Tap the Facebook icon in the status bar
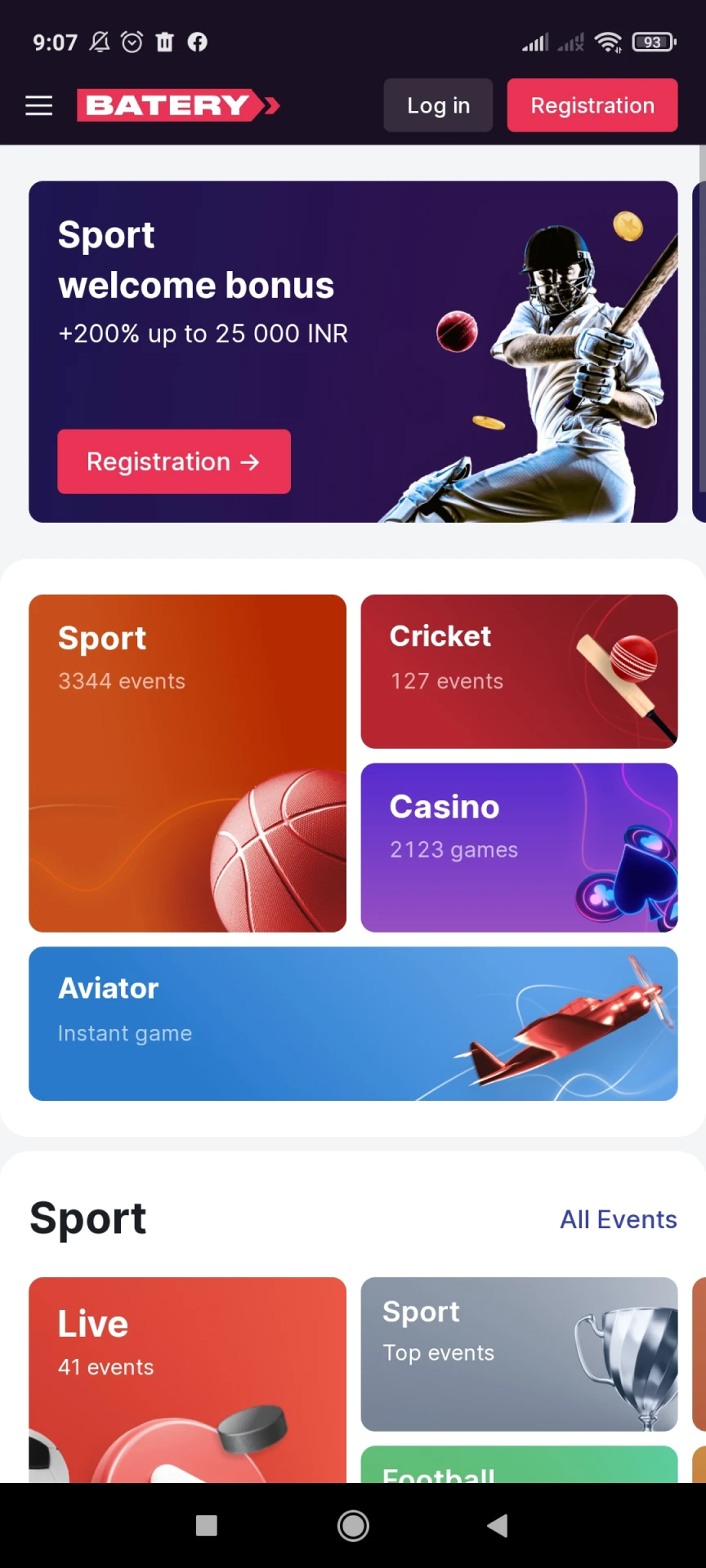The image size is (706, 1568). pos(198,42)
